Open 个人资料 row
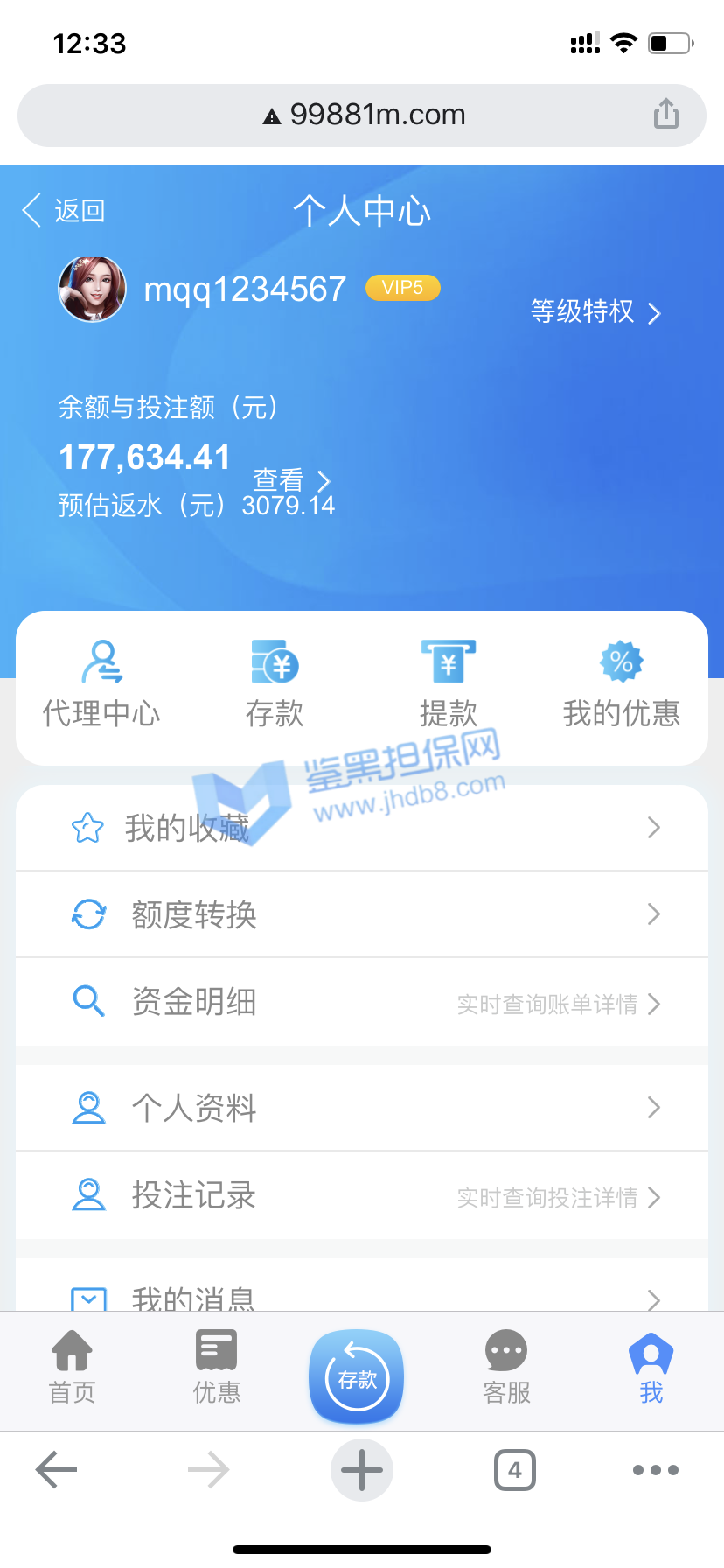The height and width of the screenshot is (1568, 724). [x=362, y=1108]
